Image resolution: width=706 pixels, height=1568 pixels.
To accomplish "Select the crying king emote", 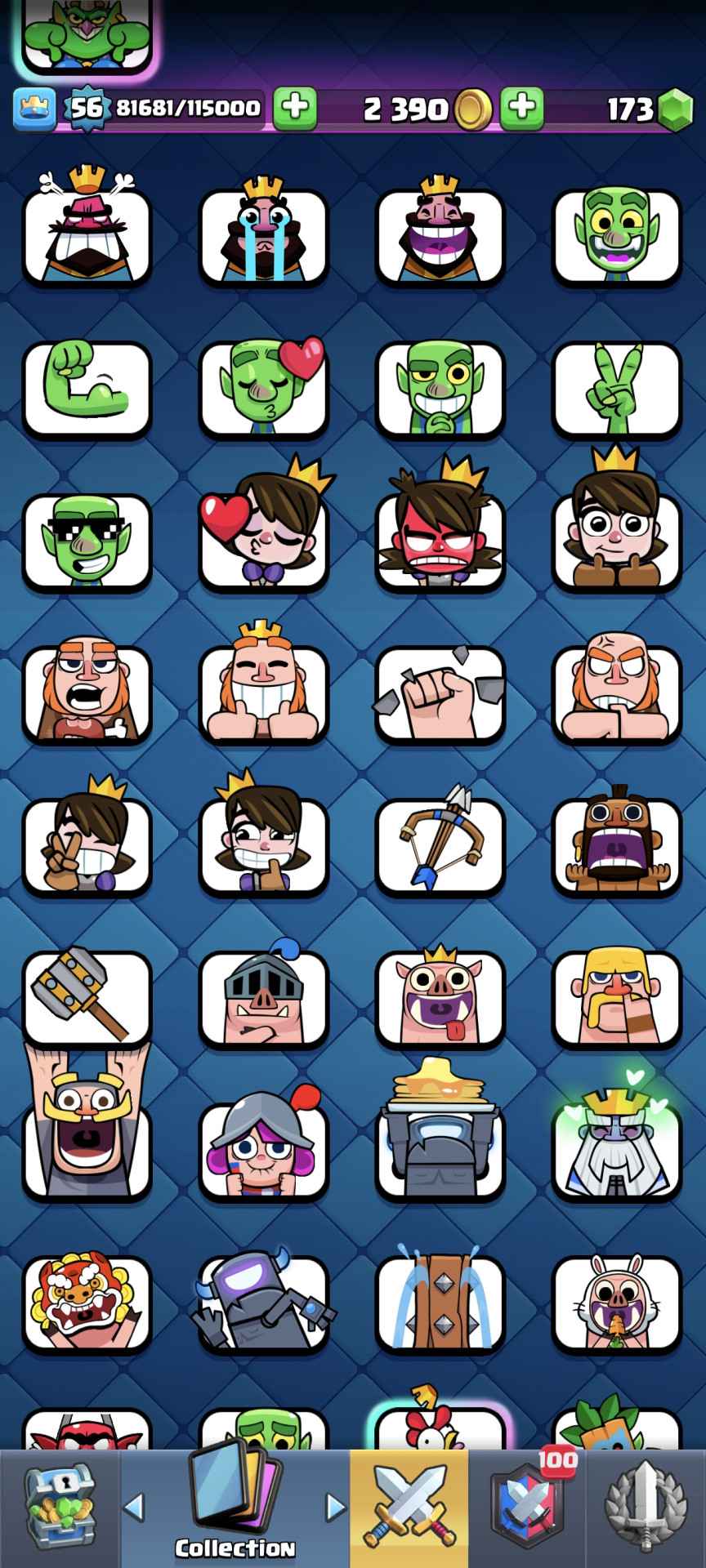I will (x=263, y=237).
